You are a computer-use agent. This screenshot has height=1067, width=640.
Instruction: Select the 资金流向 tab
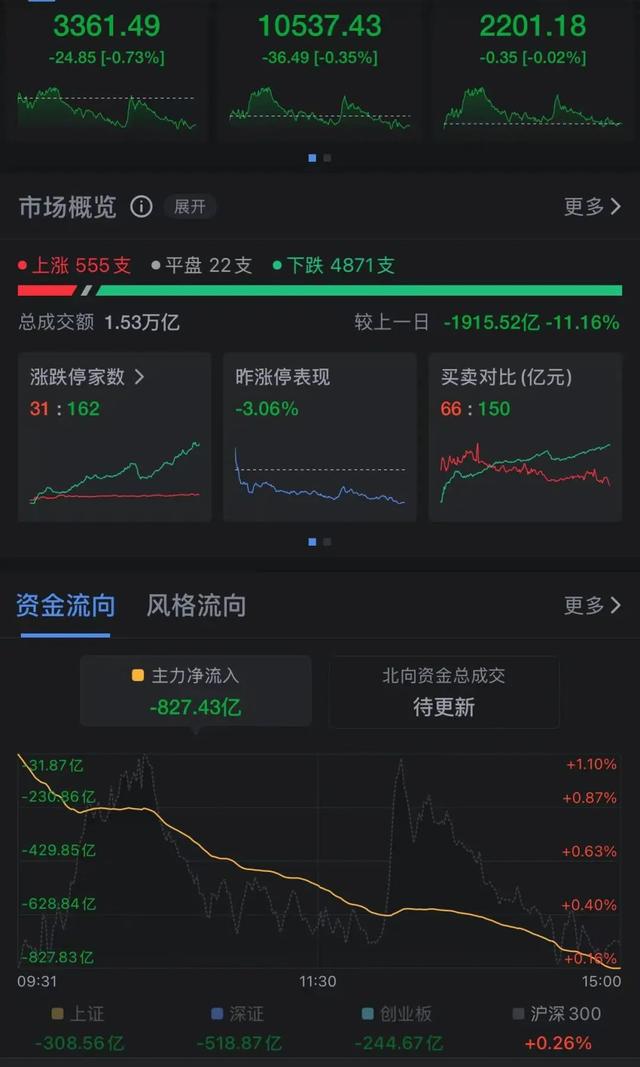[66, 606]
